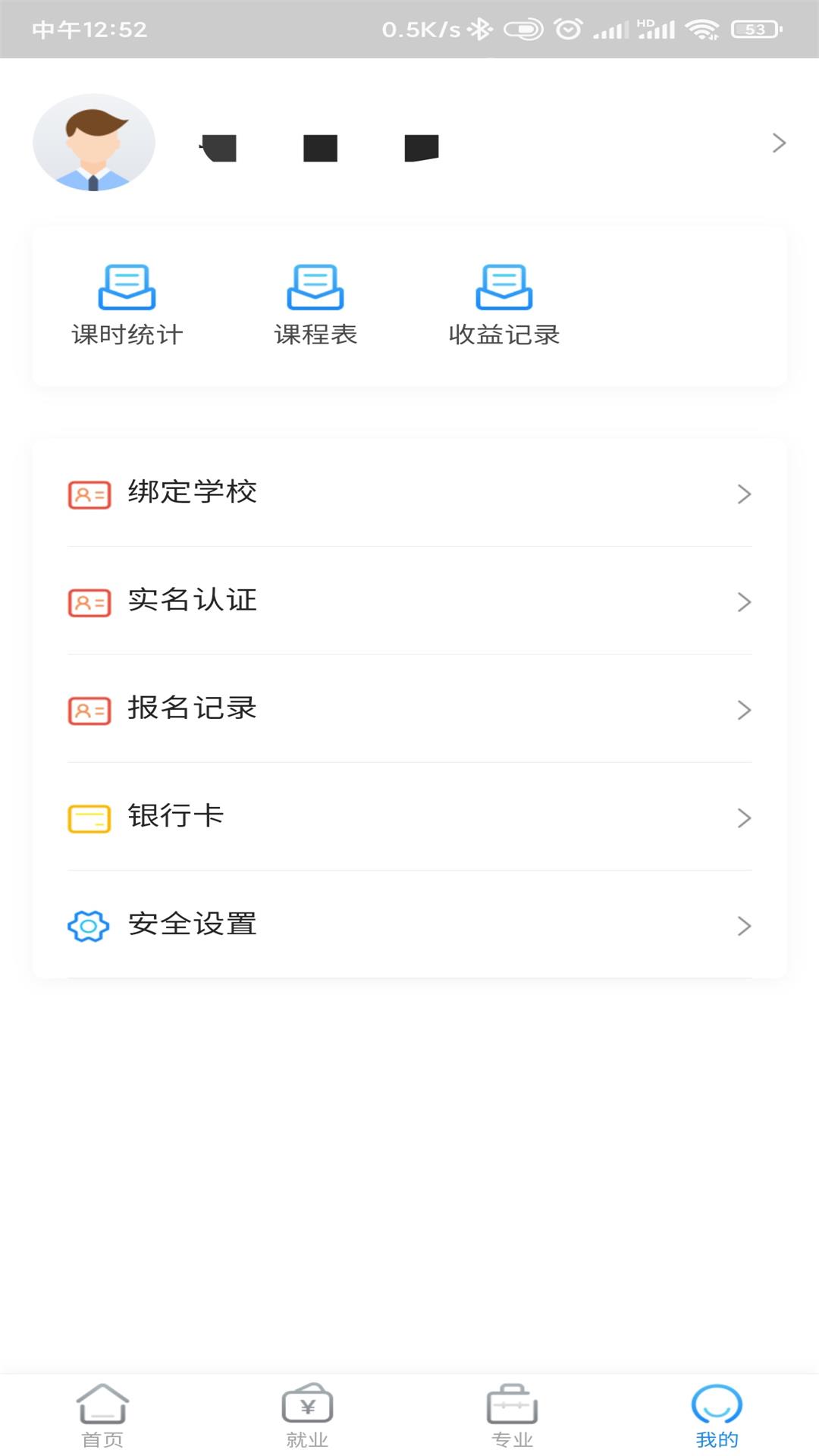Image resolution: width=819 pixels, height=1456 pixels.
Task: Select the 实名认证 verification icon
Action: 88,602
